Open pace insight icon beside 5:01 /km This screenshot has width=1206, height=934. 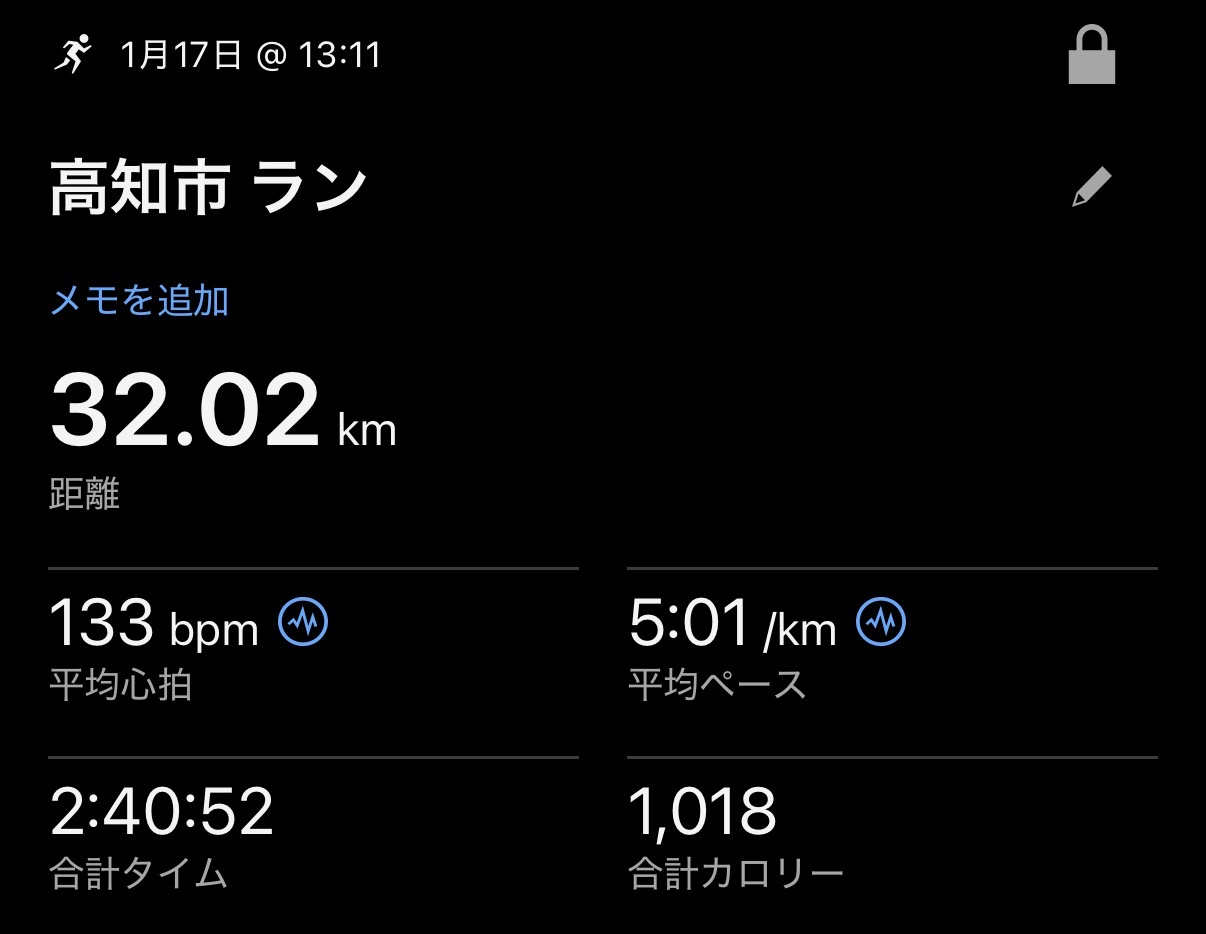click(881, 623)
